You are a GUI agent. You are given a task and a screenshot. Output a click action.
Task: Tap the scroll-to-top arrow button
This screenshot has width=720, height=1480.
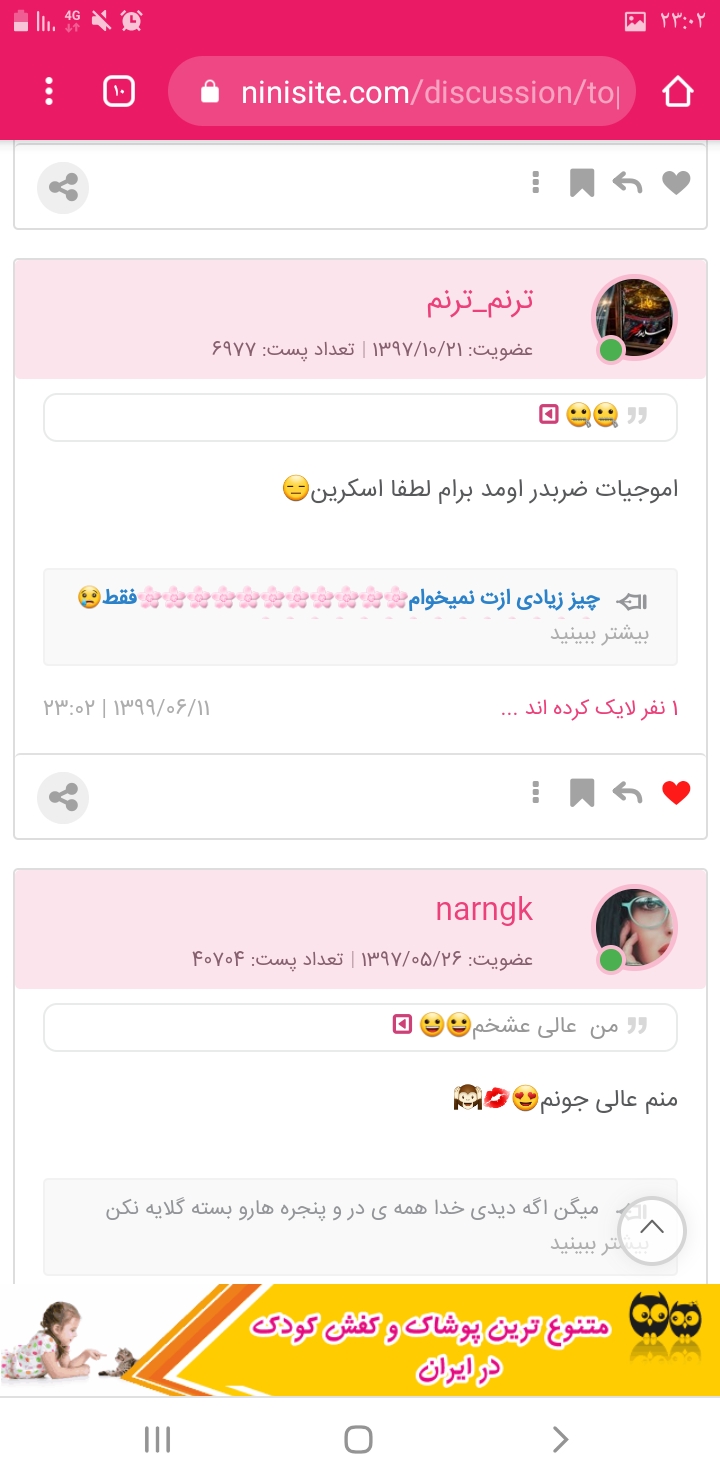[651, 1229]
